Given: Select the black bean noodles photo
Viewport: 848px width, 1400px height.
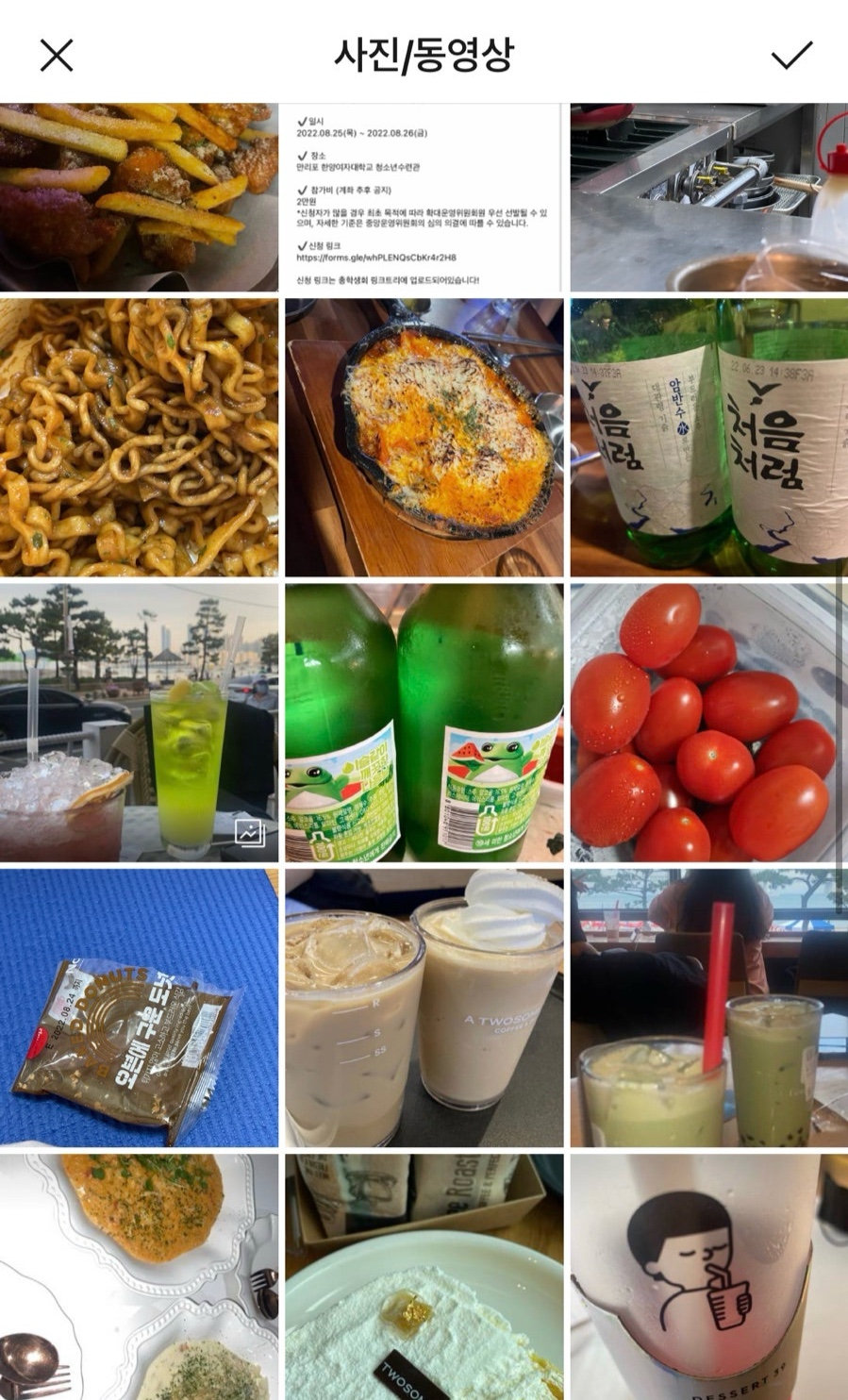Looking at the screenshot, I should point(139,438).
